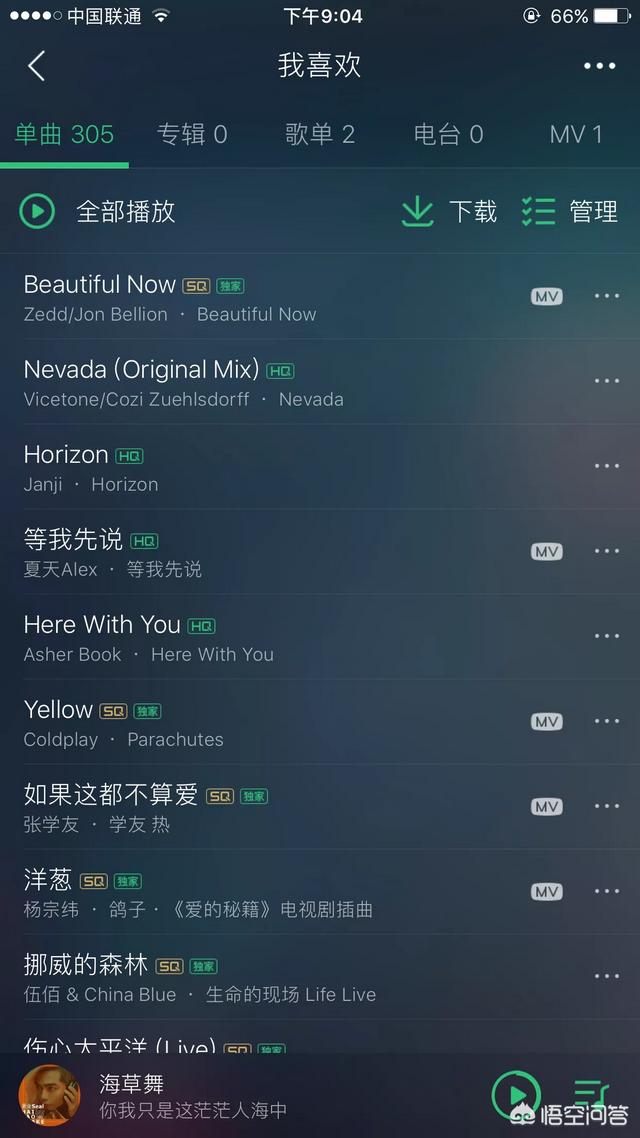
Task: Switch to the 歌单 tab
Action: pyautogui.click(x=320, y=134)
